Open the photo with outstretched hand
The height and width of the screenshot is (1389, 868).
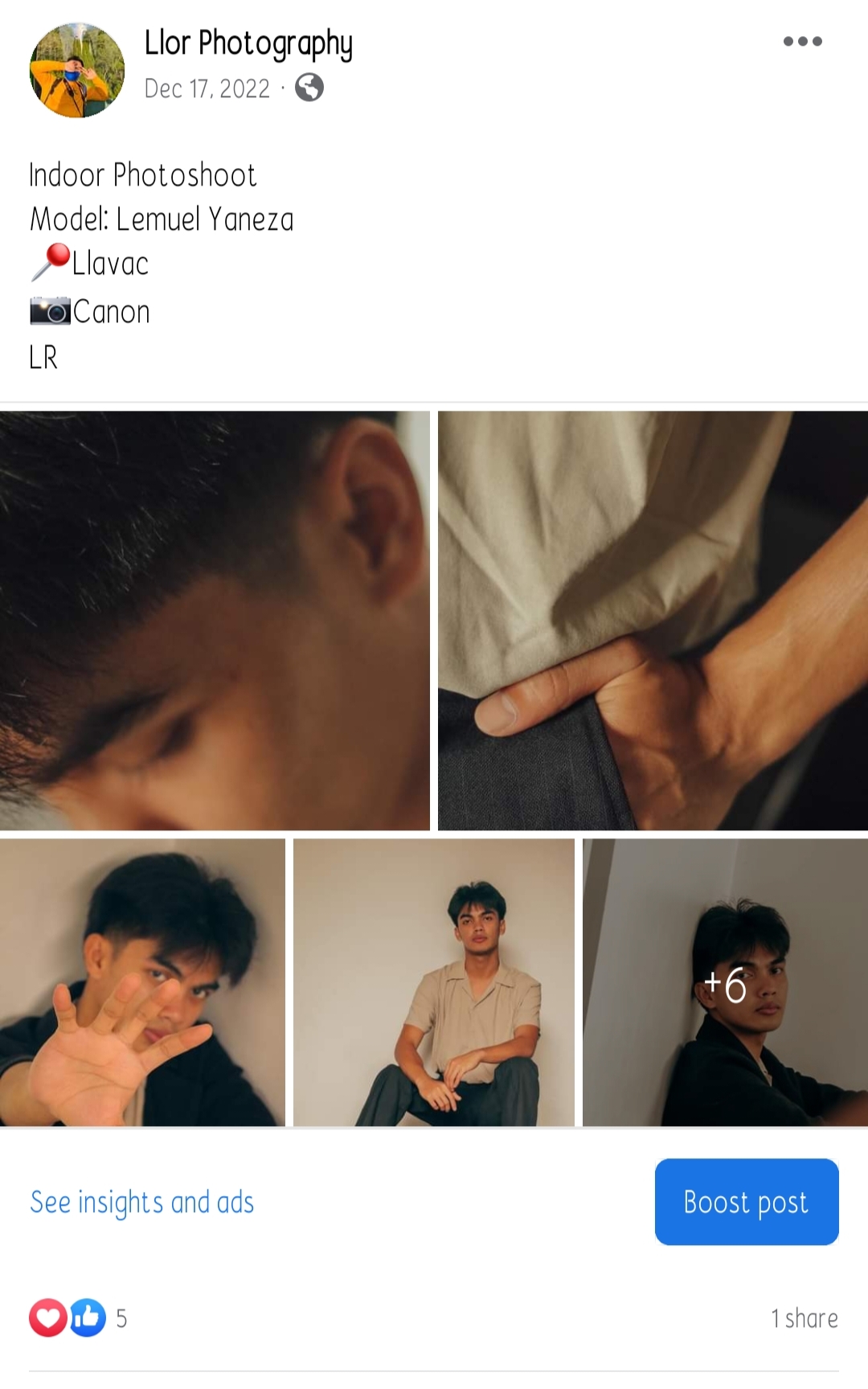pyautogui.click(x=142, y=981)
